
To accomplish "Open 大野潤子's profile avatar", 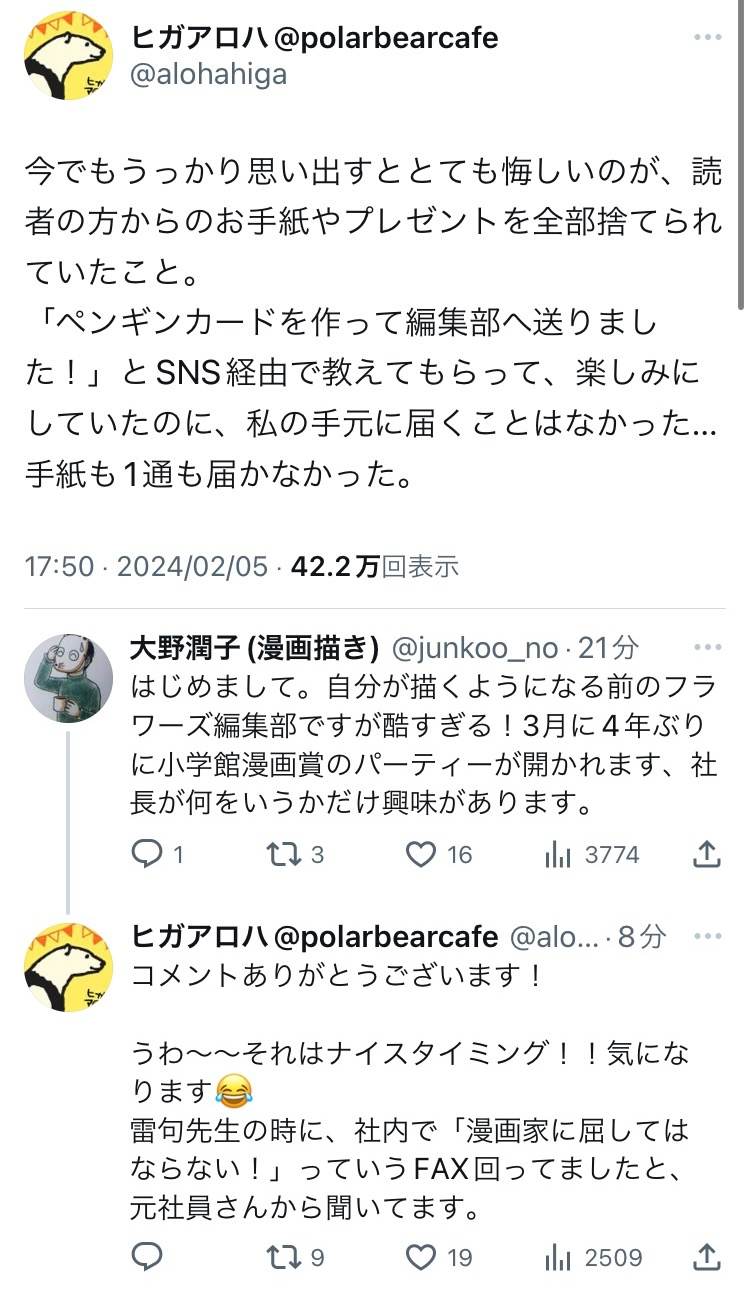I will pyautogui.click(x=69, y=677).
